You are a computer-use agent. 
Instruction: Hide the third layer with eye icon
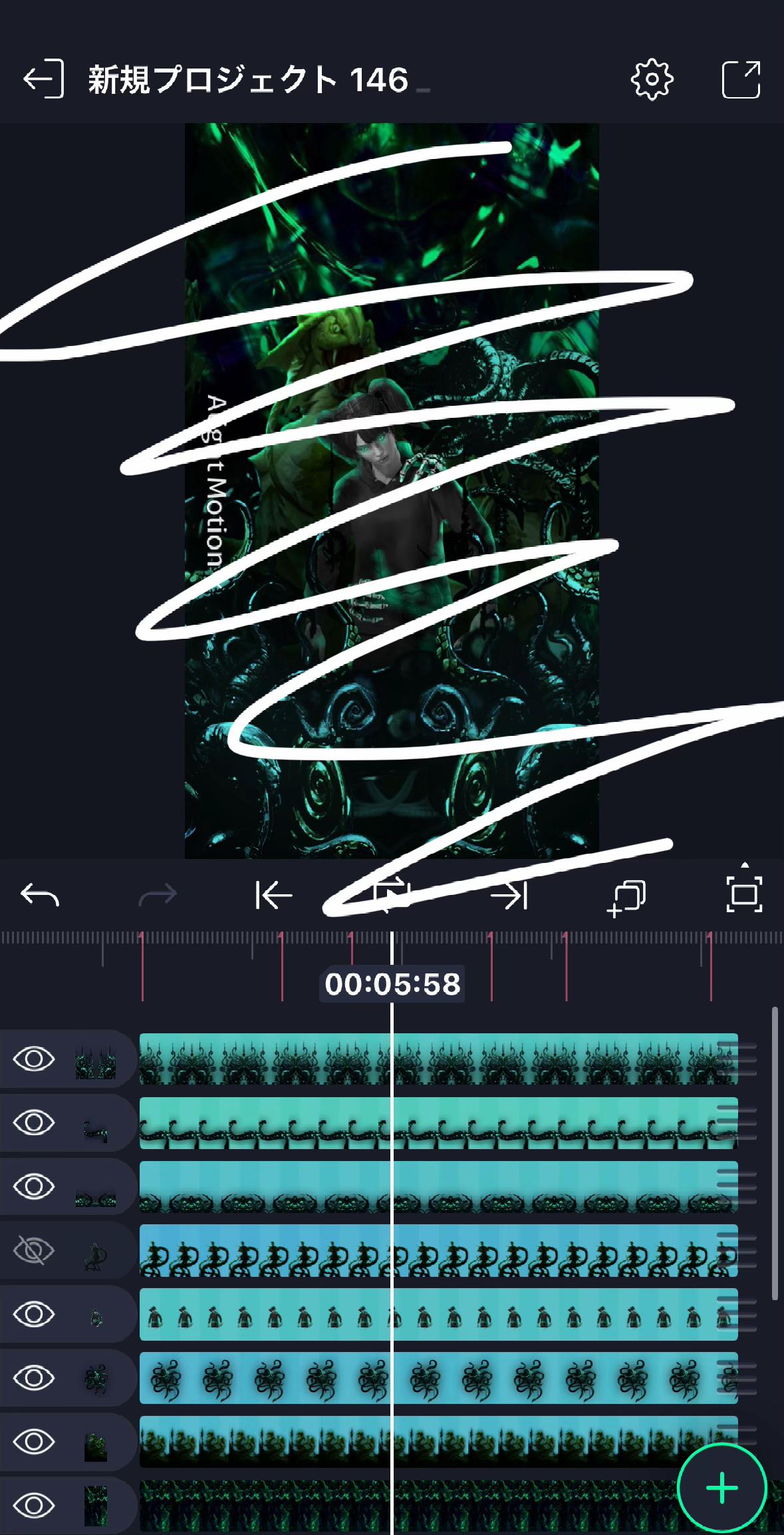click(34, 1186)
